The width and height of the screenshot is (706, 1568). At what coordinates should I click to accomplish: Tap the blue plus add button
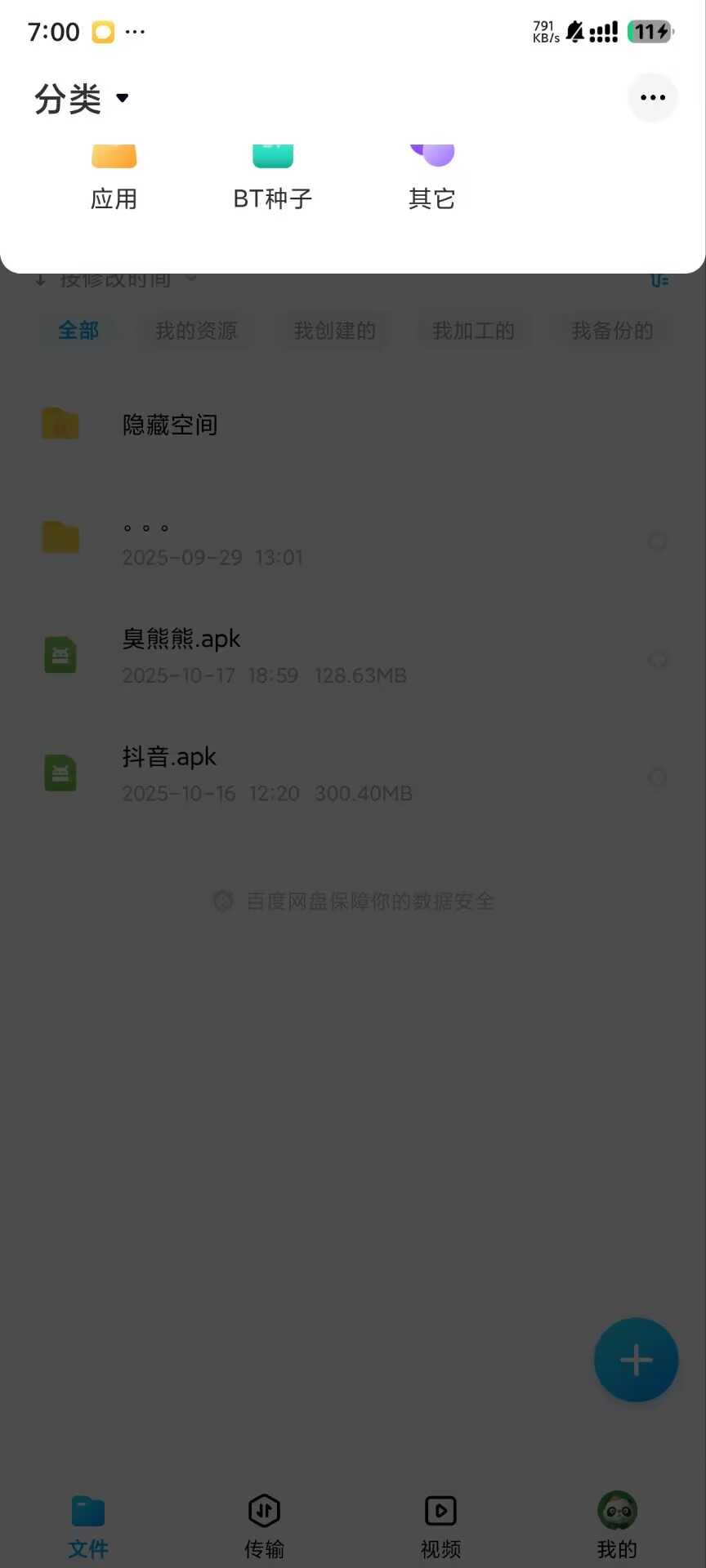coord(636,1360)
